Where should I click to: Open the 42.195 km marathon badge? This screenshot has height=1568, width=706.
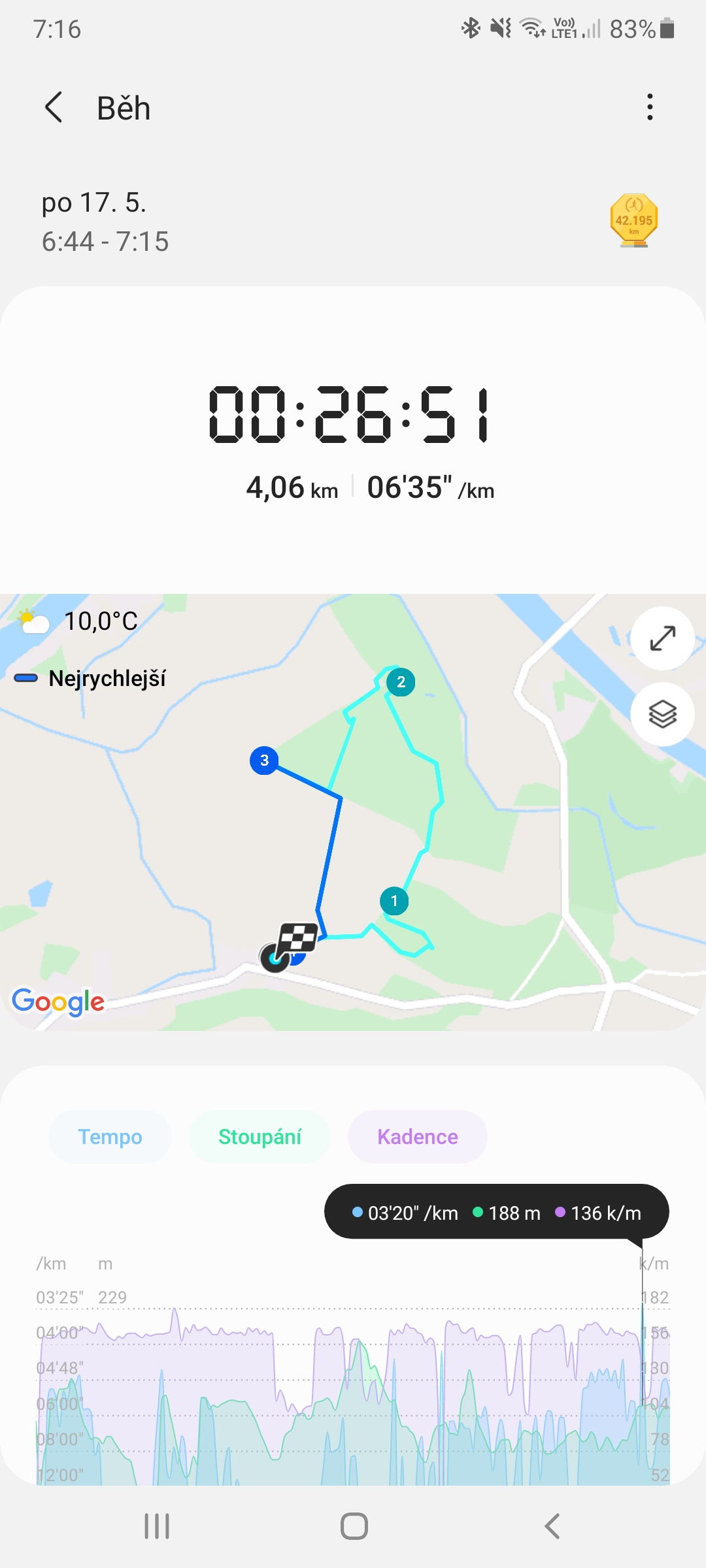coord(633,220)
